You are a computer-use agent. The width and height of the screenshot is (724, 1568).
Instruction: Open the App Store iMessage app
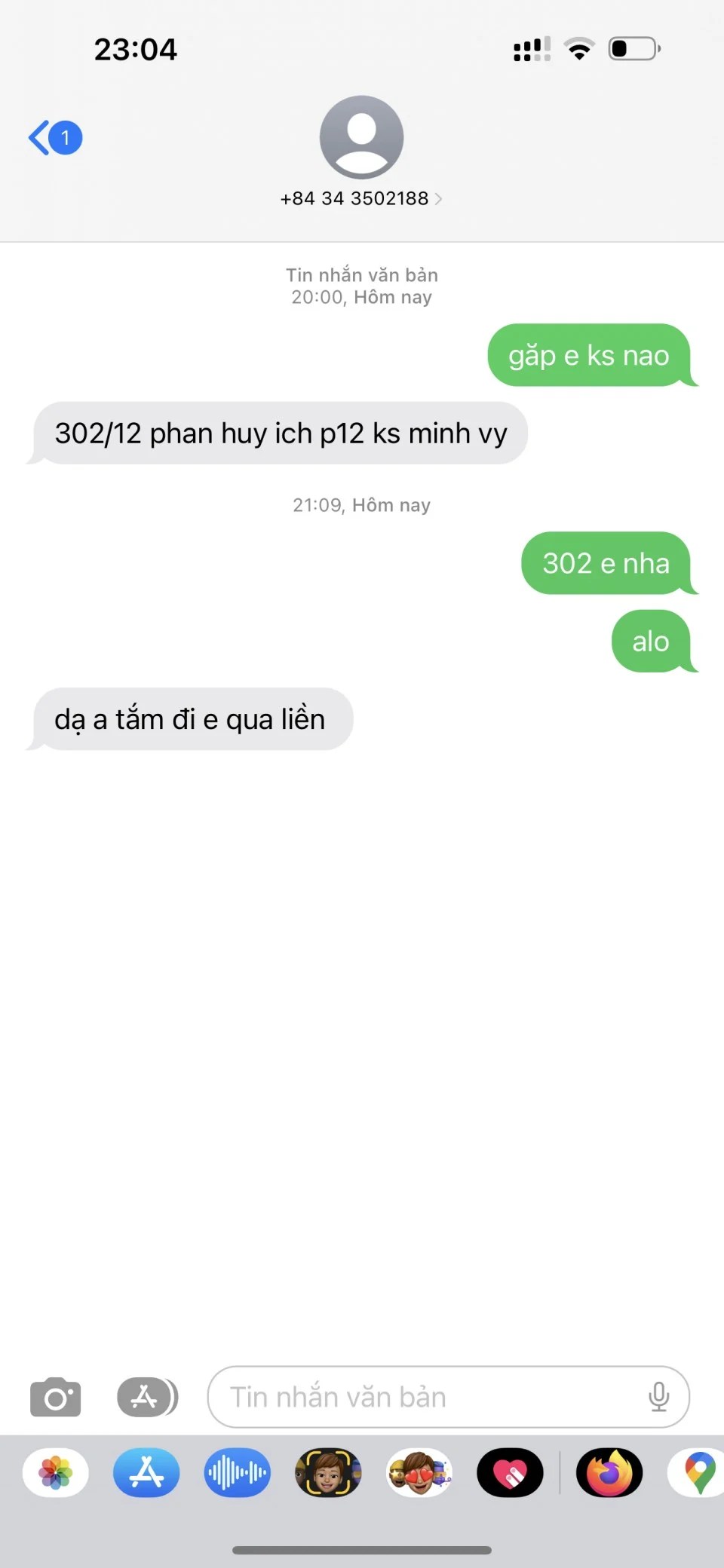[146, 1472]
